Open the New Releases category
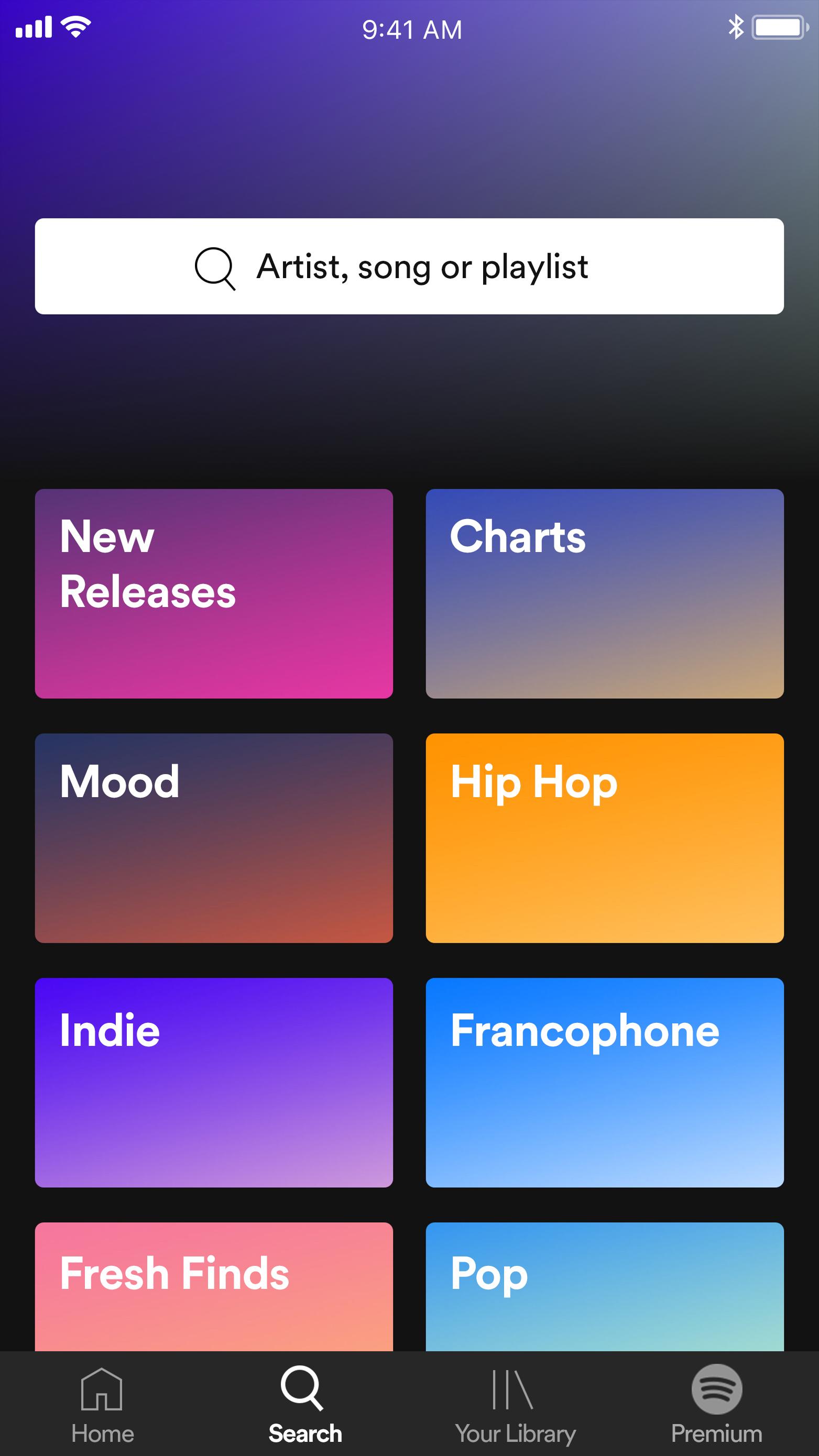The image size is (819, 1456). click(x=214, y=593)
